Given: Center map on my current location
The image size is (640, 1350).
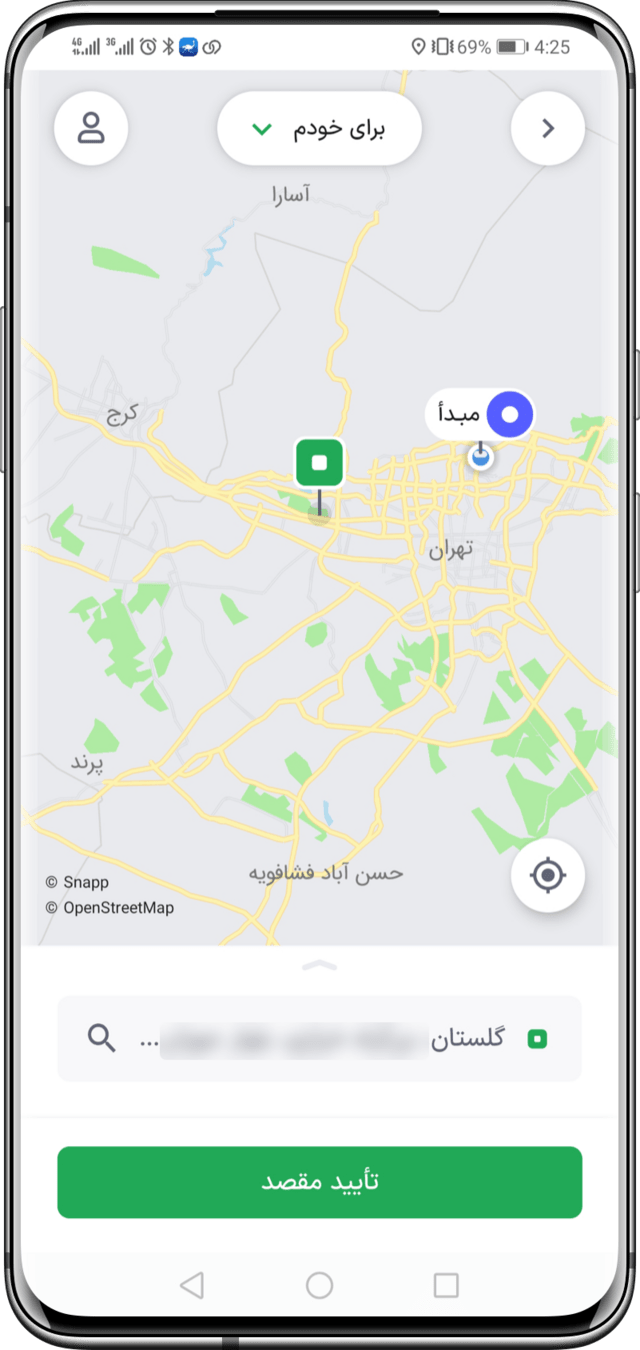Looking at the screenshot, I should (x=547, y=876).
